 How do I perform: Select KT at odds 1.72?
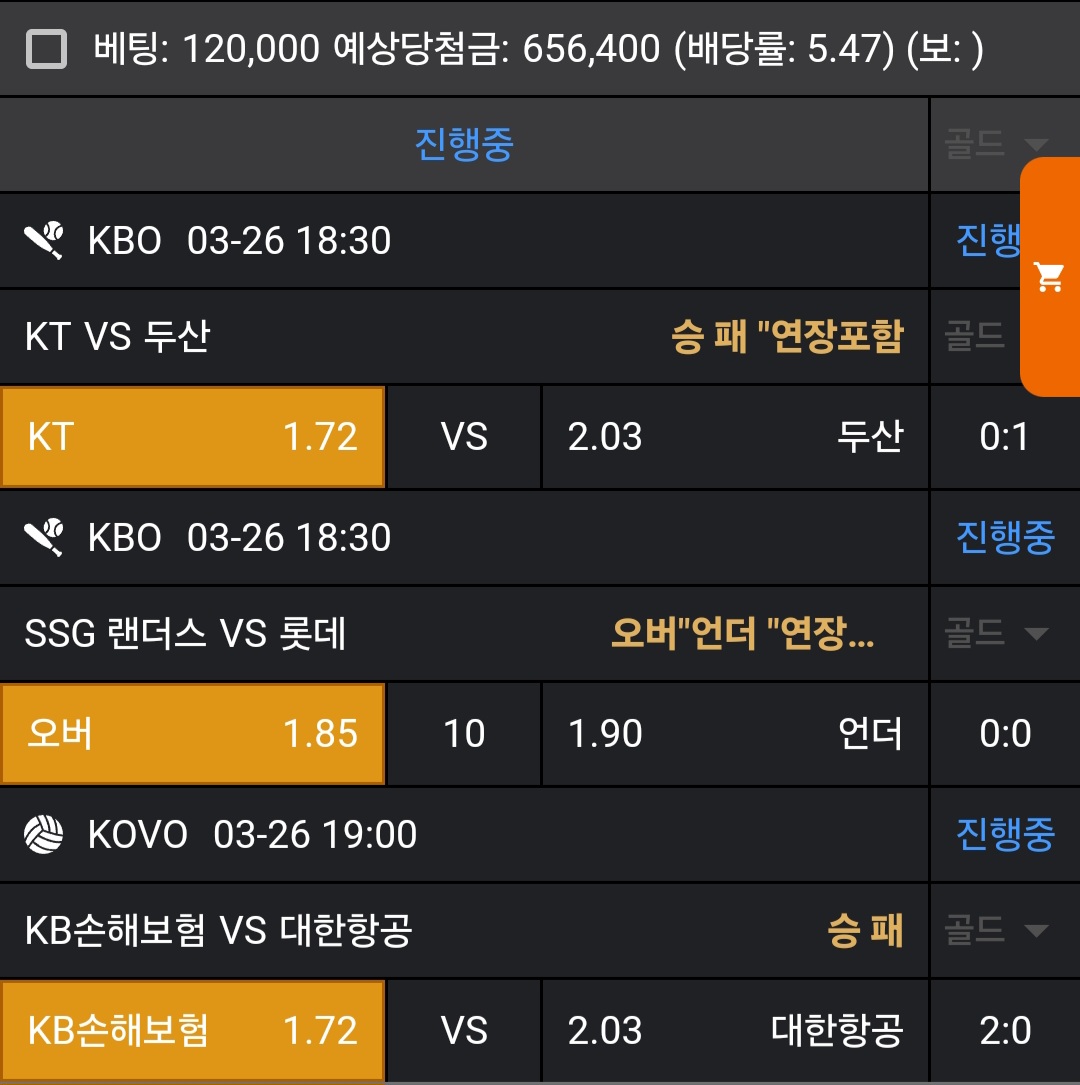(x=192, y=437)
